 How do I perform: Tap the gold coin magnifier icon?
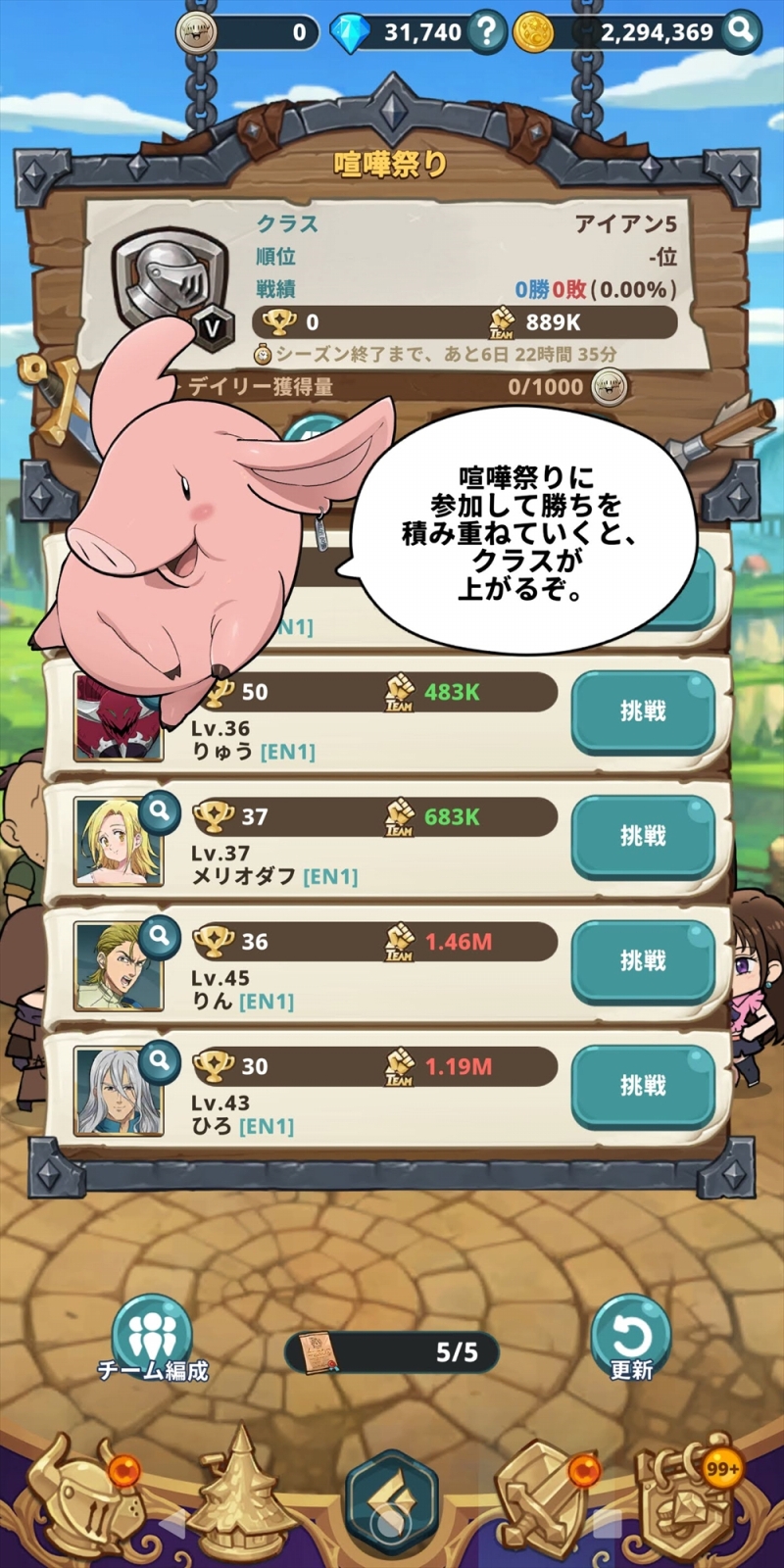[741, 32]
